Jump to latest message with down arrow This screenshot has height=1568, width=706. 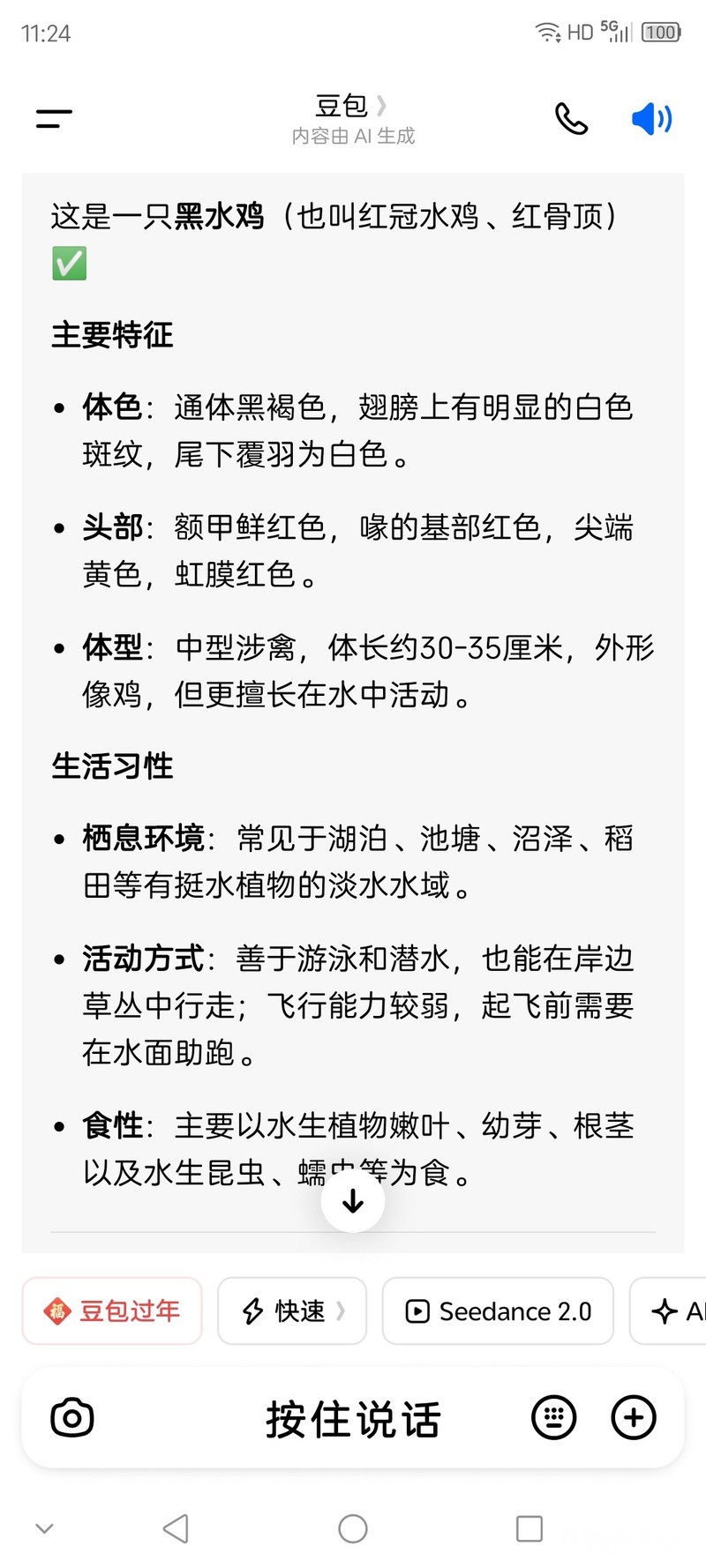(x=353, y=1200)
